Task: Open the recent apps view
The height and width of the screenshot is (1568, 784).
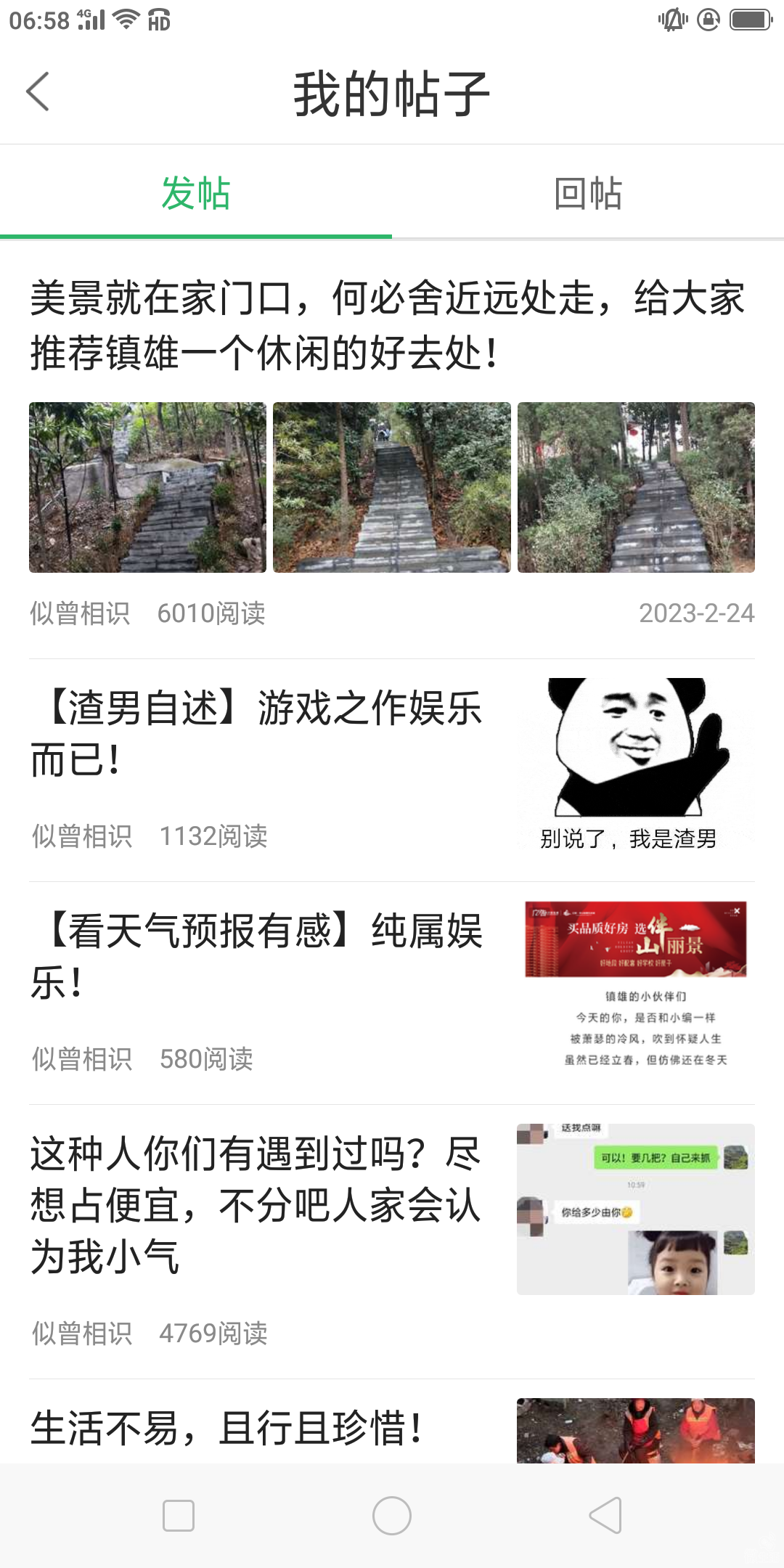Action: (179, 1516)
